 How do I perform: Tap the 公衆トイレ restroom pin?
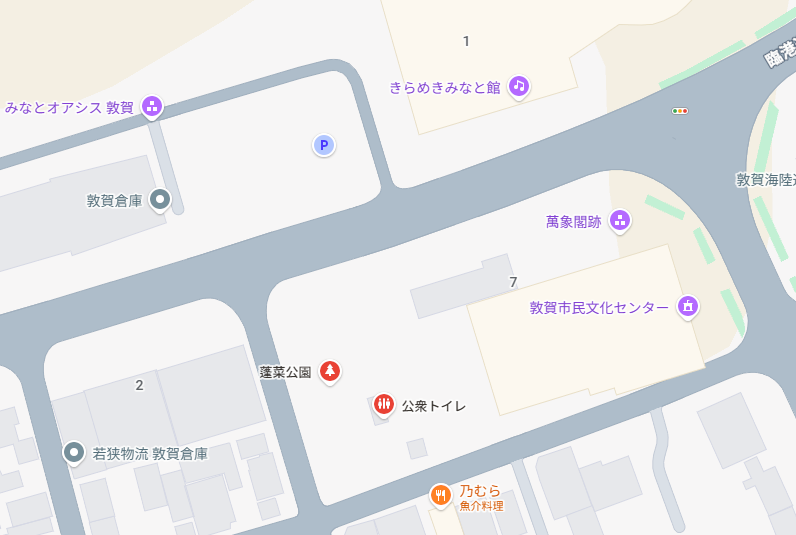click(383, 404)
